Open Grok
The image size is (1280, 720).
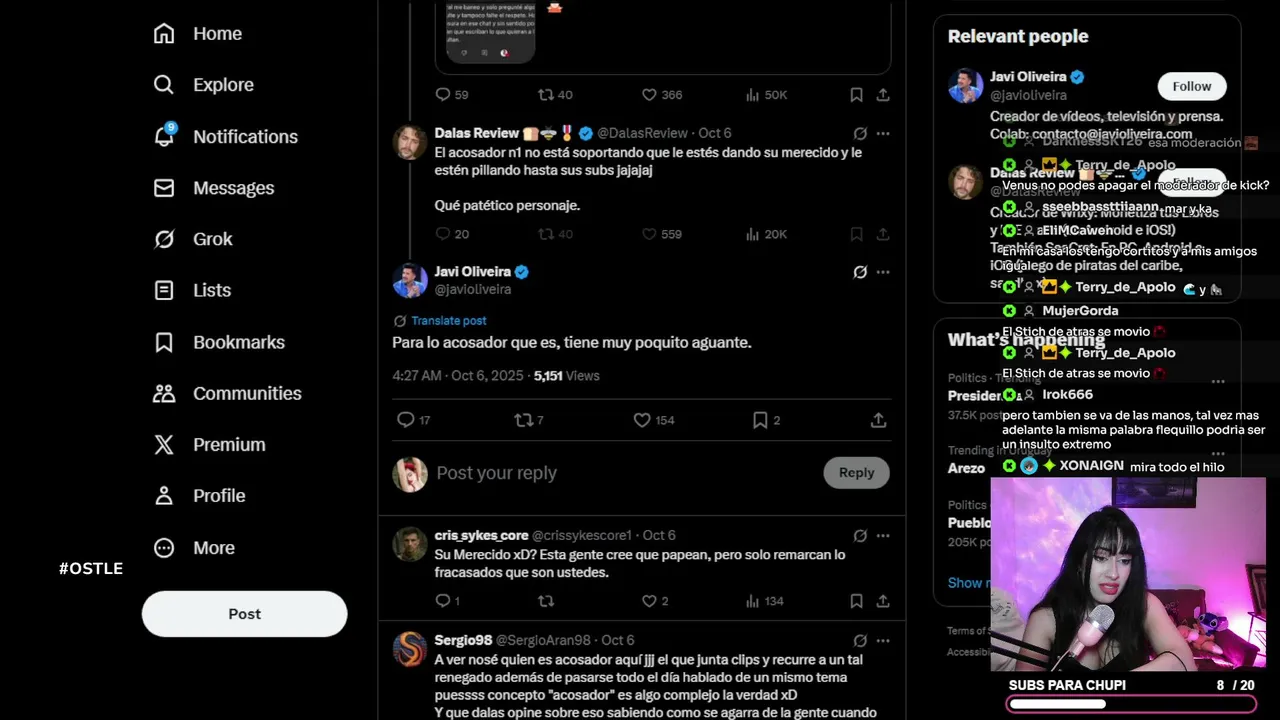pos(193,239)
